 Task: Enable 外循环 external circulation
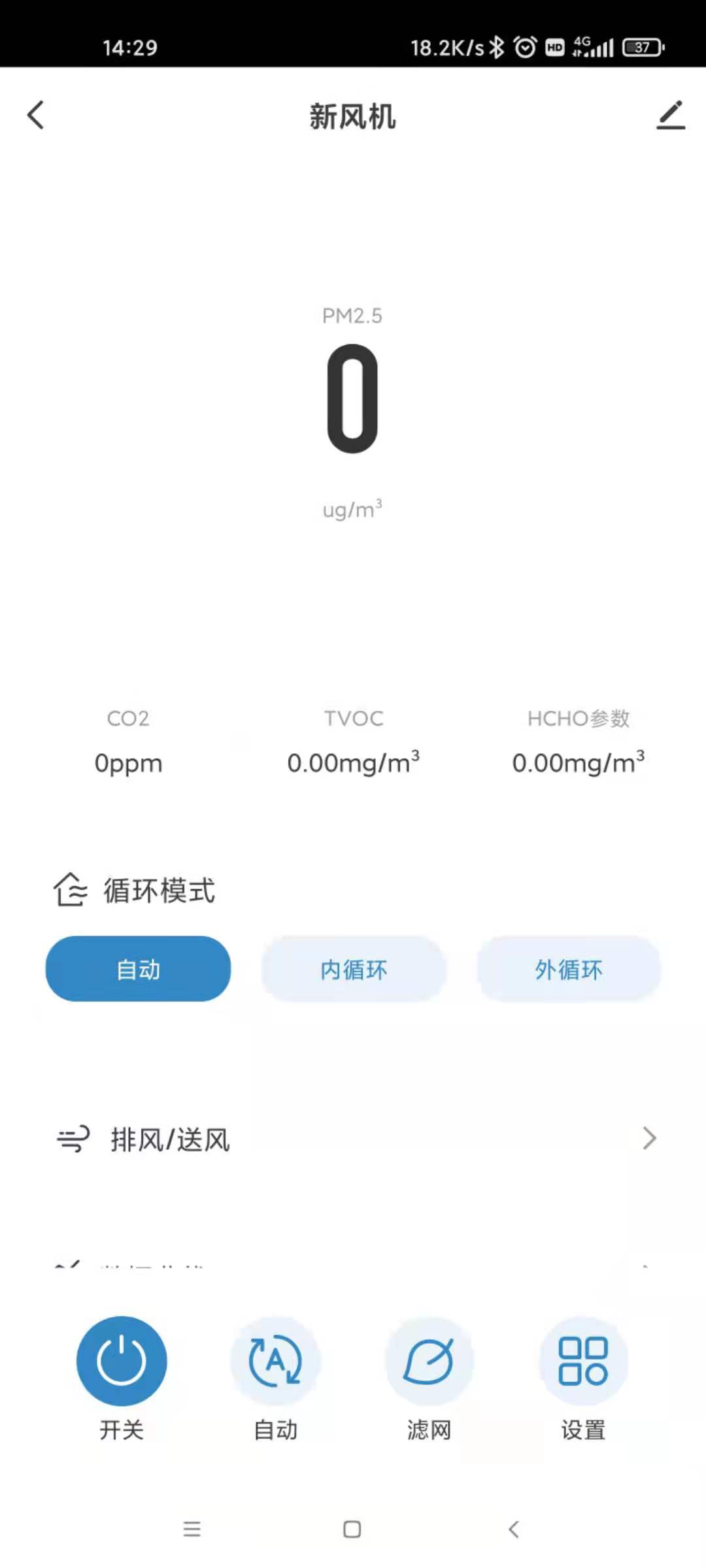[x=568, y=969]
